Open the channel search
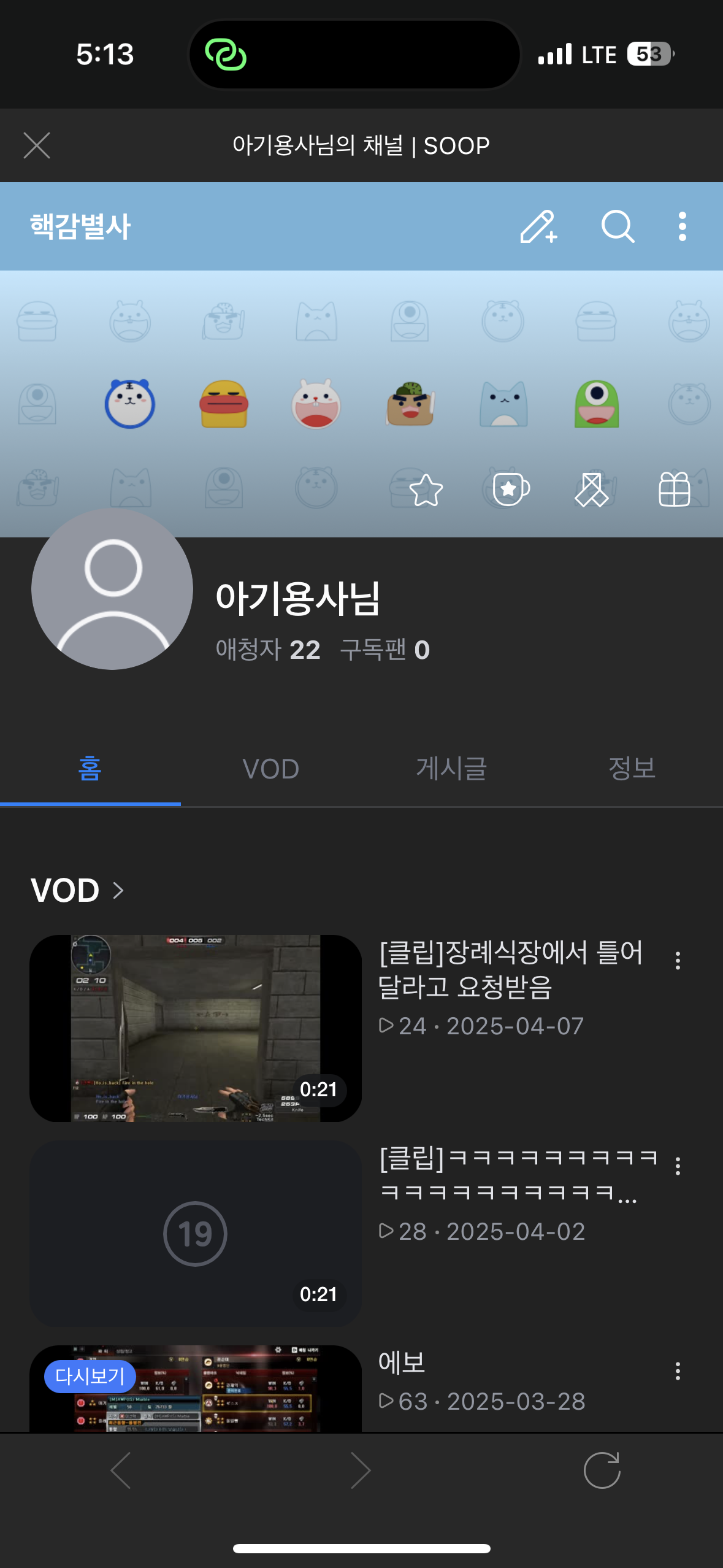This screenshot has height=1568, width=723. pos(618,227)
